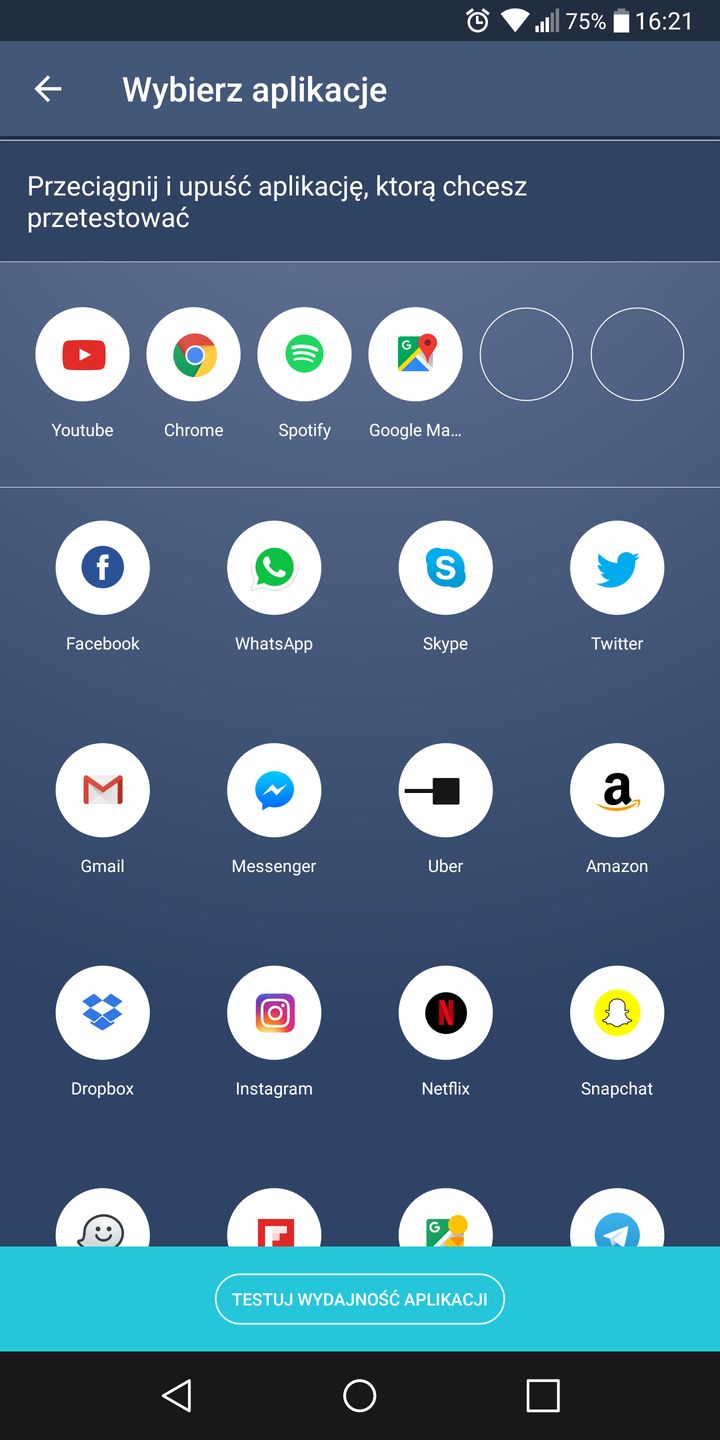Image resolution: width=720 pixels, height=1440 pixels.
Task: Go back using the top arrow
Action: point(48,89)
